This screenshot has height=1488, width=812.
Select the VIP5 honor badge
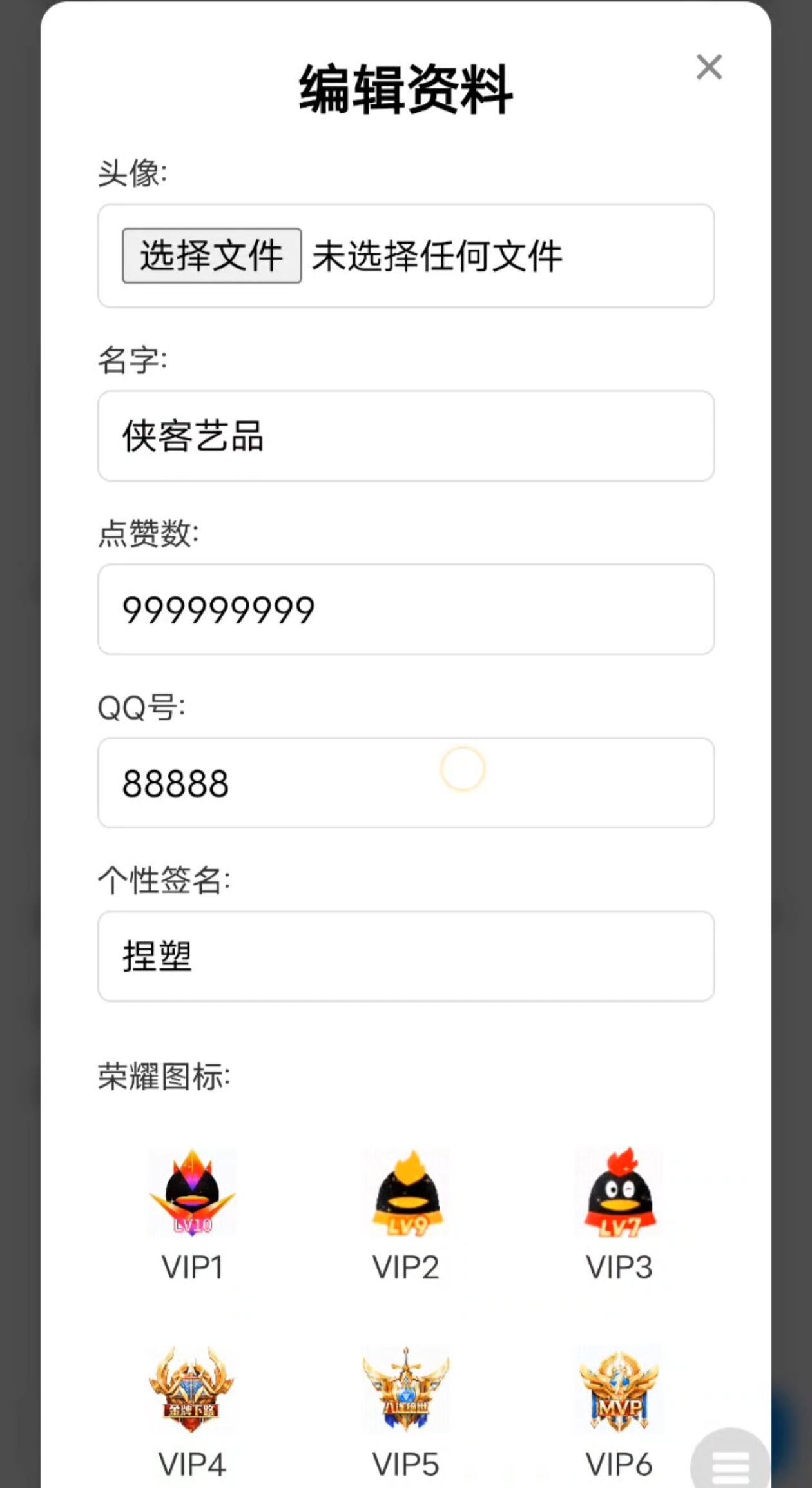pyautogui.click(x=406, y=1390)
